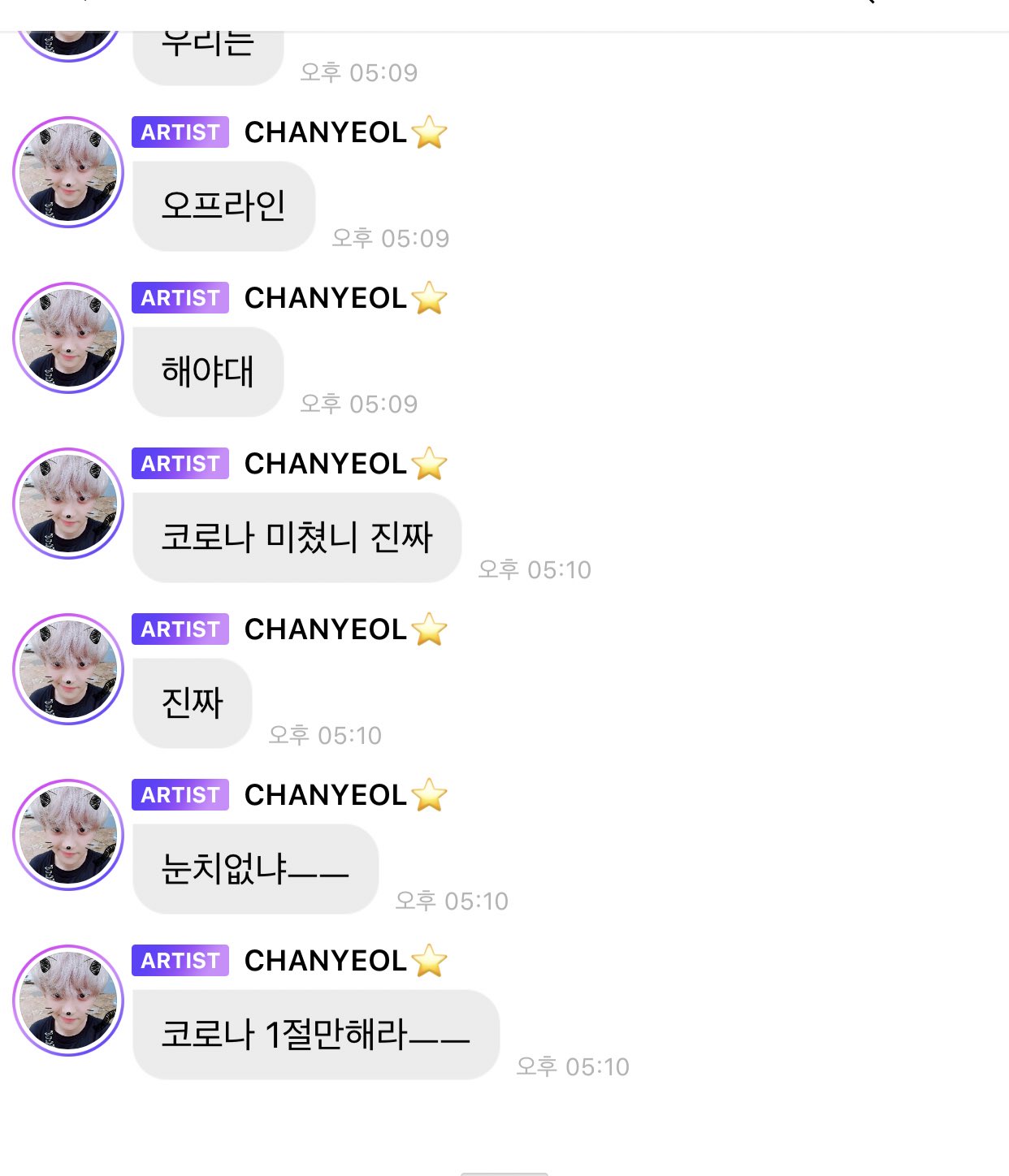
Task: Tap the 해야대 message bubble
Action: pyautogui.click(x=207, y=370)
